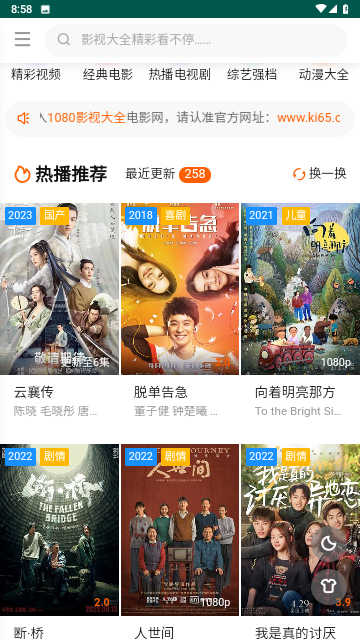
Task: Switch to the 经典电影 tab
Action: [x=108, y=75]
